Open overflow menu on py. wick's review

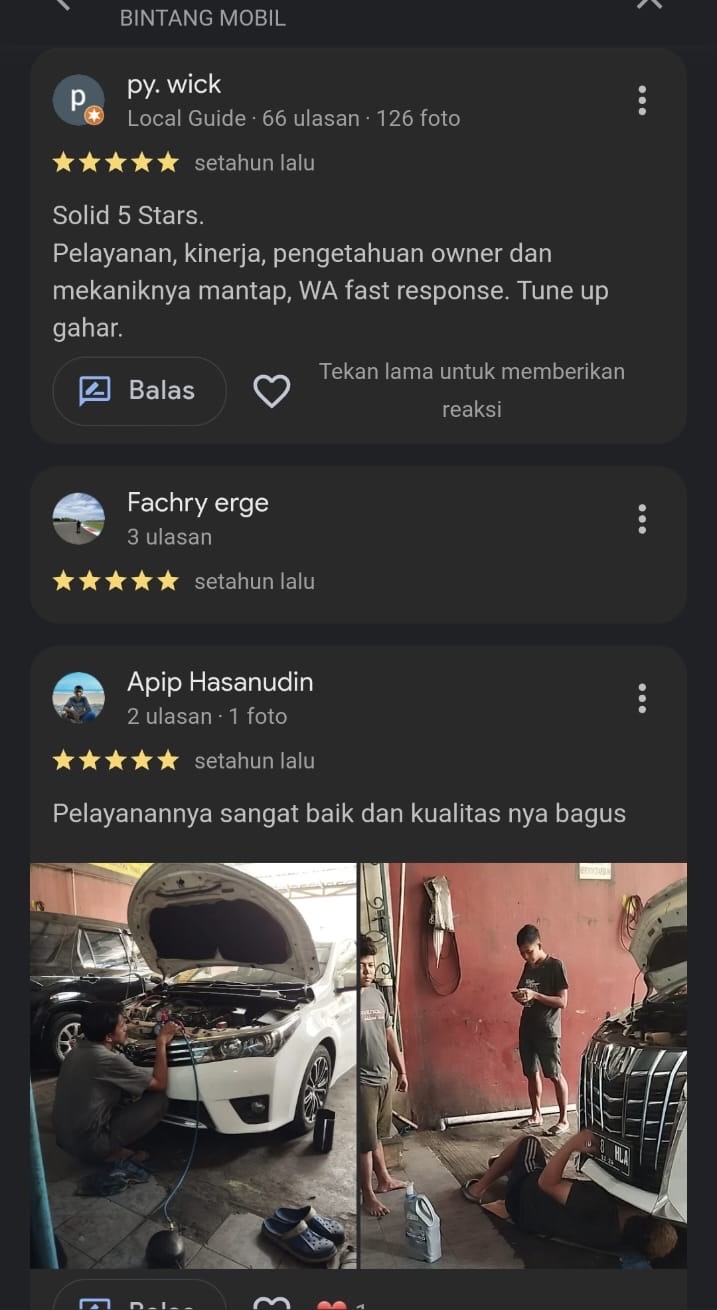tap(642, 100)
